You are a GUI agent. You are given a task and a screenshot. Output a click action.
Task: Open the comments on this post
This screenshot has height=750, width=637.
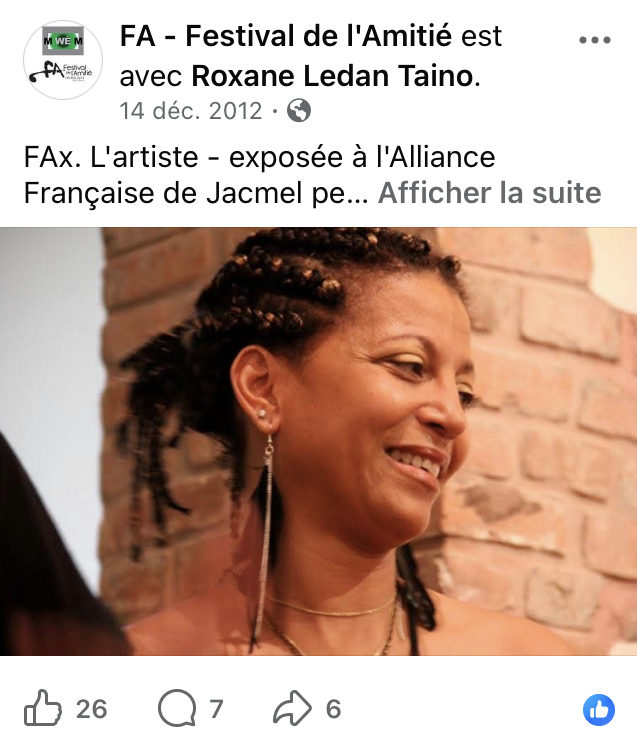pos(177,708)
